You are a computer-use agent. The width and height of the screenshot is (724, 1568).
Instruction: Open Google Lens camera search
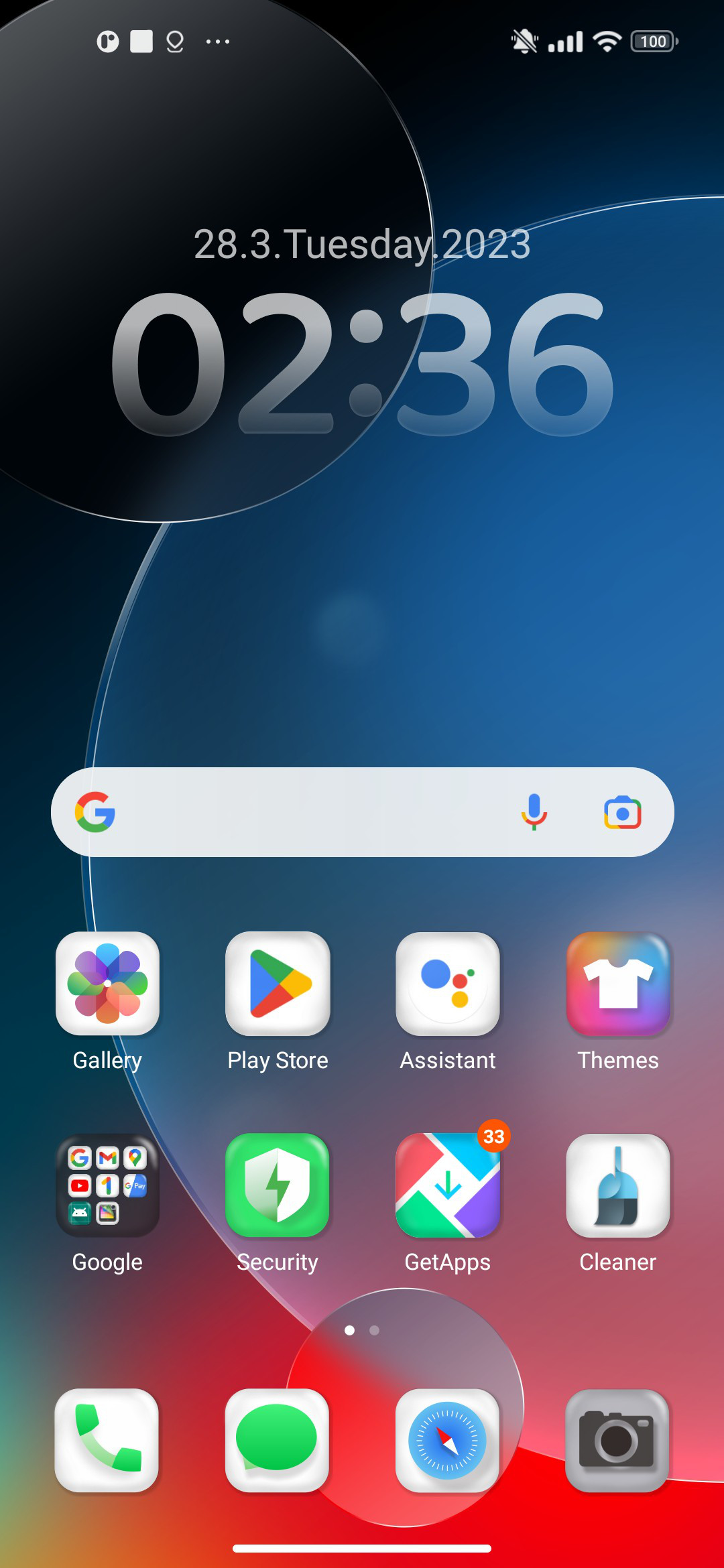pos(623,813)
